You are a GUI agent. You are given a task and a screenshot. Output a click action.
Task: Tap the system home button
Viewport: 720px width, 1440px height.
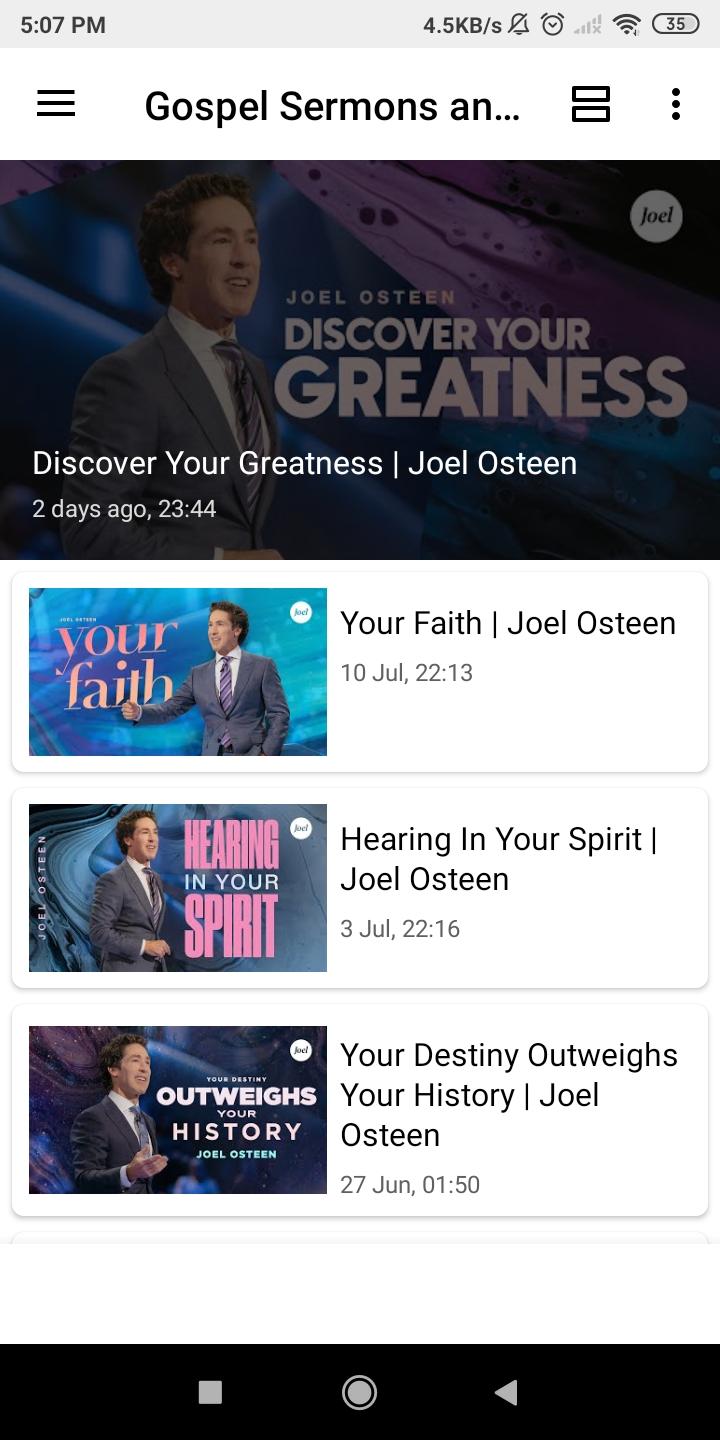pos(359,1391)
